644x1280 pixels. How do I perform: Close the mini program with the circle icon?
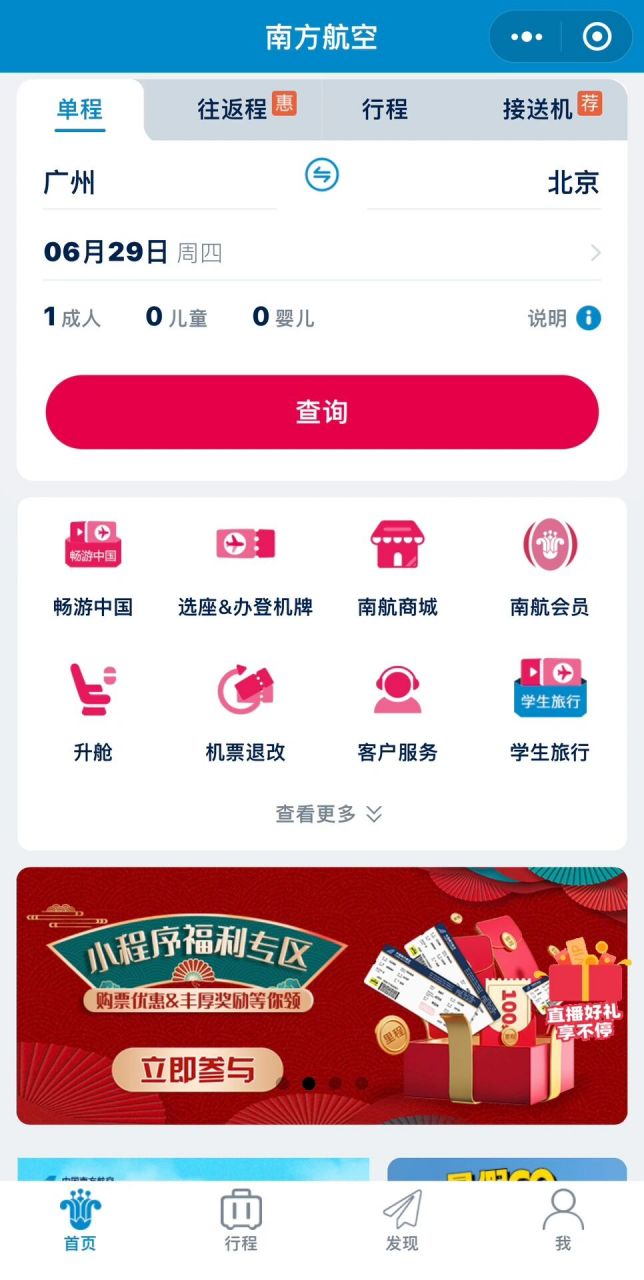pos(597,37)
